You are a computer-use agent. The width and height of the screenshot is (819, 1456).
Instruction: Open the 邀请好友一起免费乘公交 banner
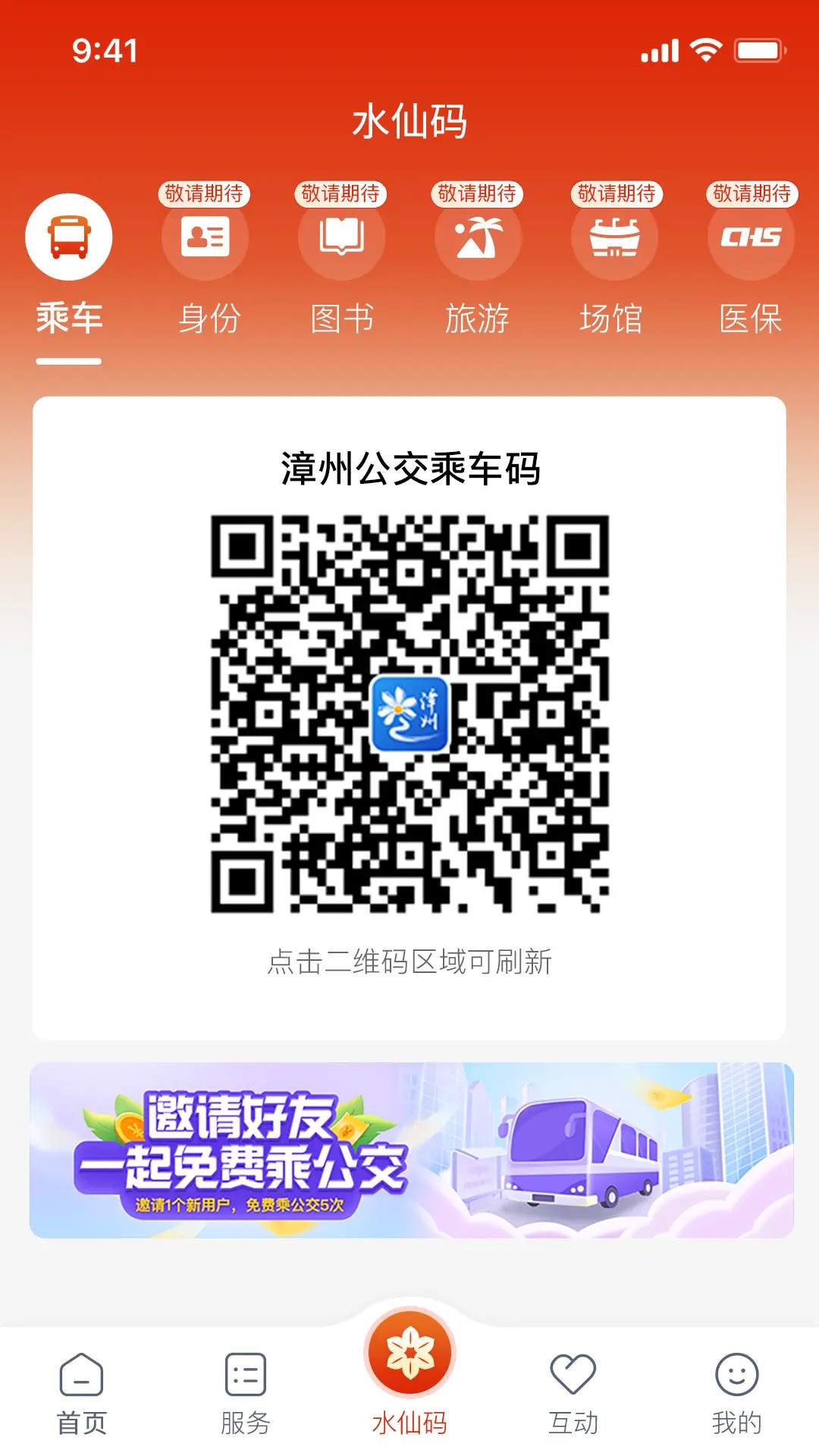[411, 1150]
